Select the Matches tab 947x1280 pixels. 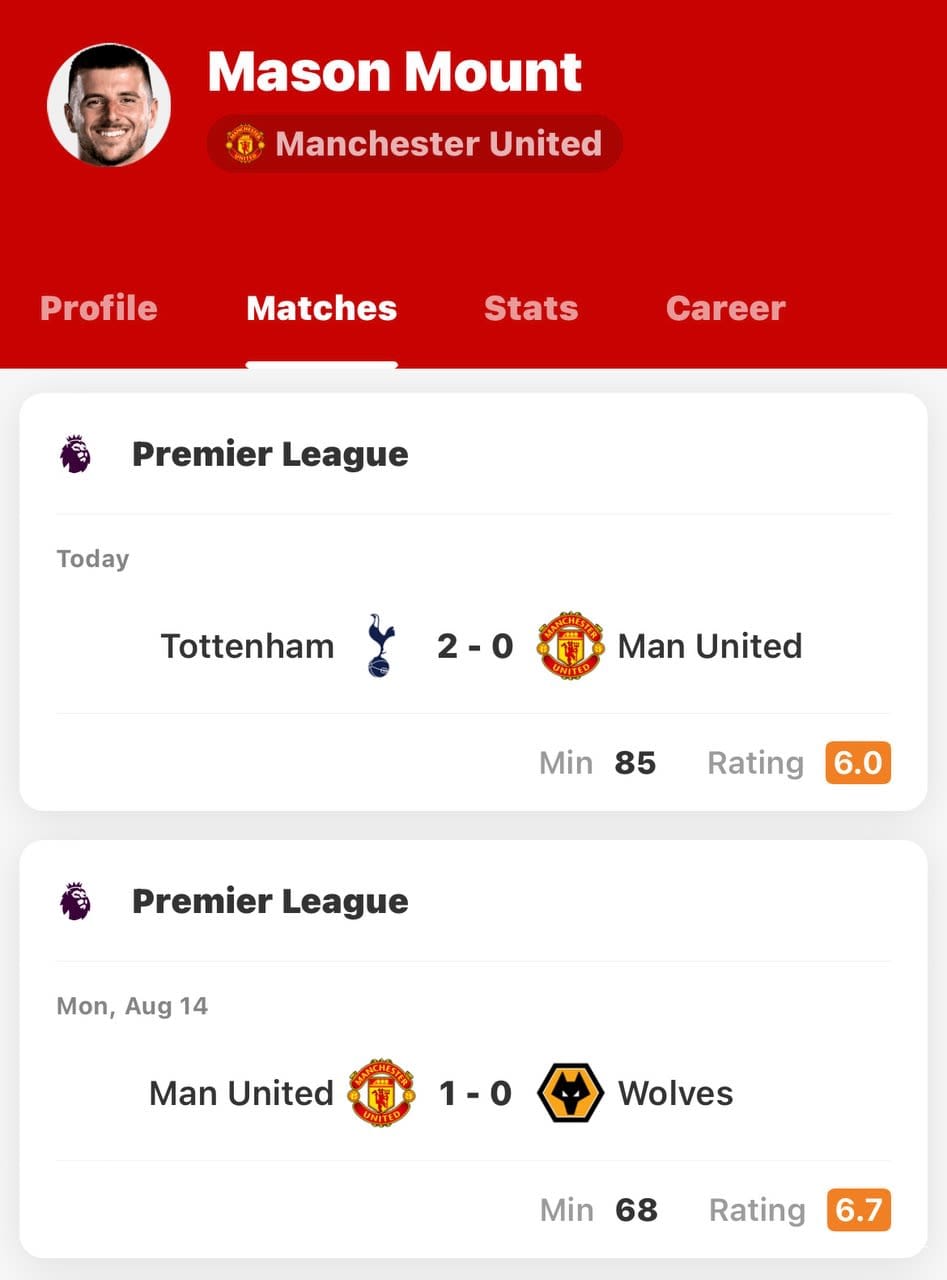[321, 308]
